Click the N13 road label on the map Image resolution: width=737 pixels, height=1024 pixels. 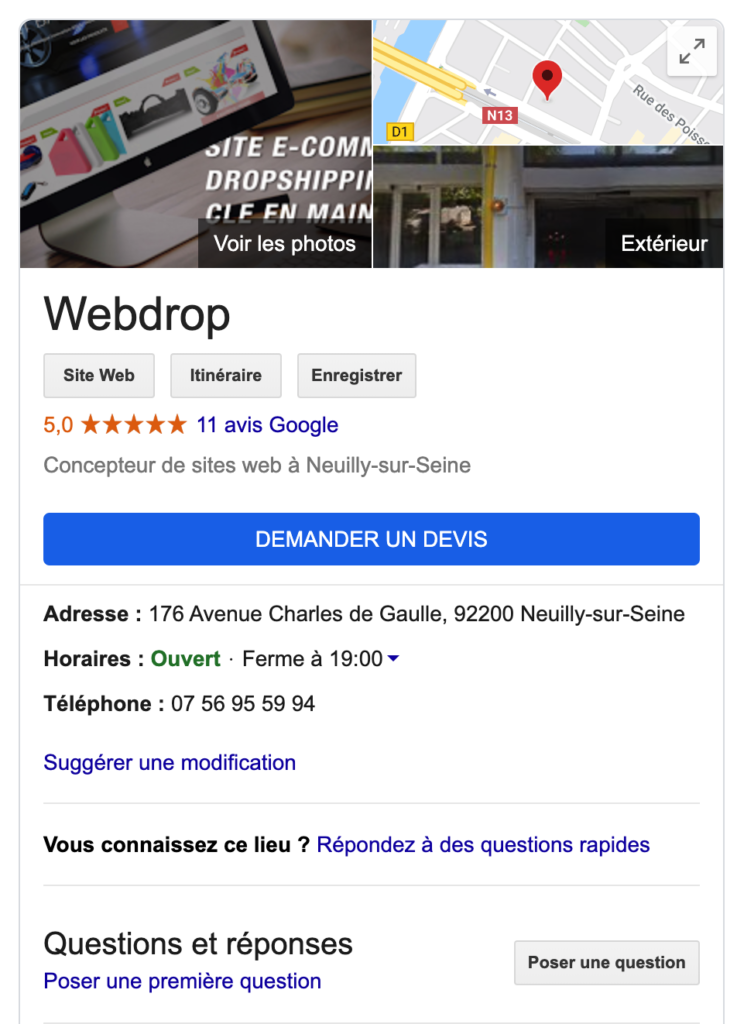pyautogui.click(x=498, y=114)
